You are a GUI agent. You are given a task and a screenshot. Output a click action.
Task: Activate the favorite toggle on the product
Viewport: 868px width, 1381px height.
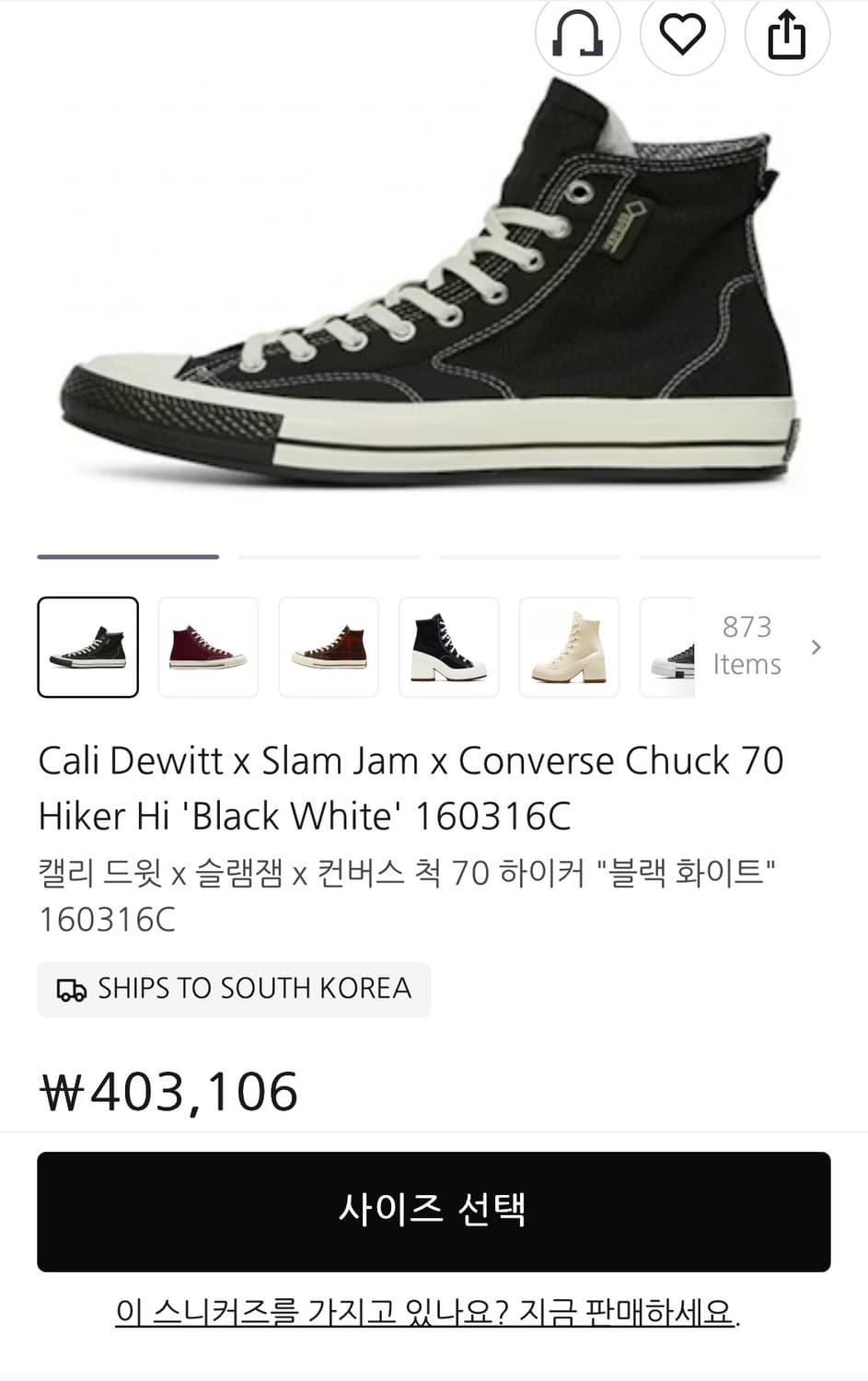point(682,34)
